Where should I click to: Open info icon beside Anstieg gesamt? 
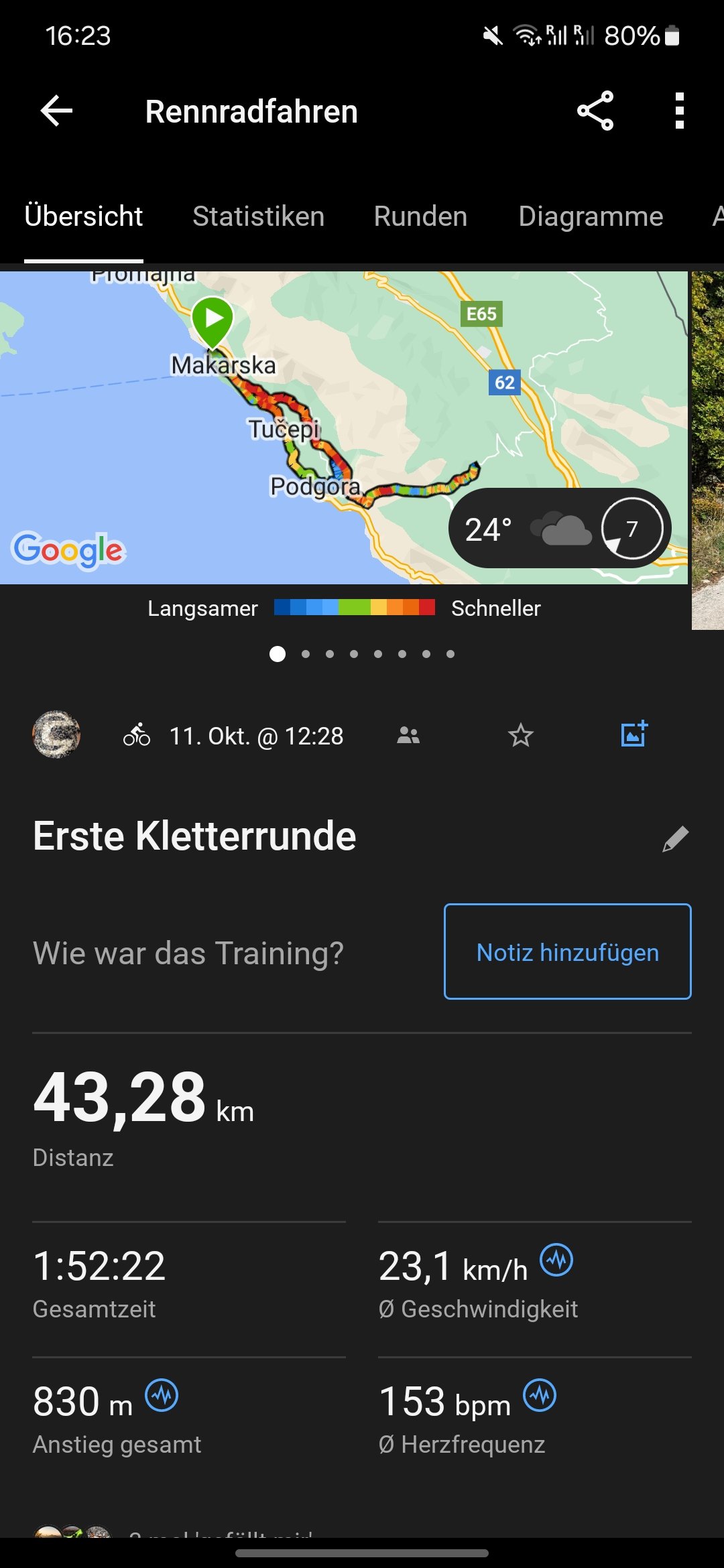(162, 1396)
